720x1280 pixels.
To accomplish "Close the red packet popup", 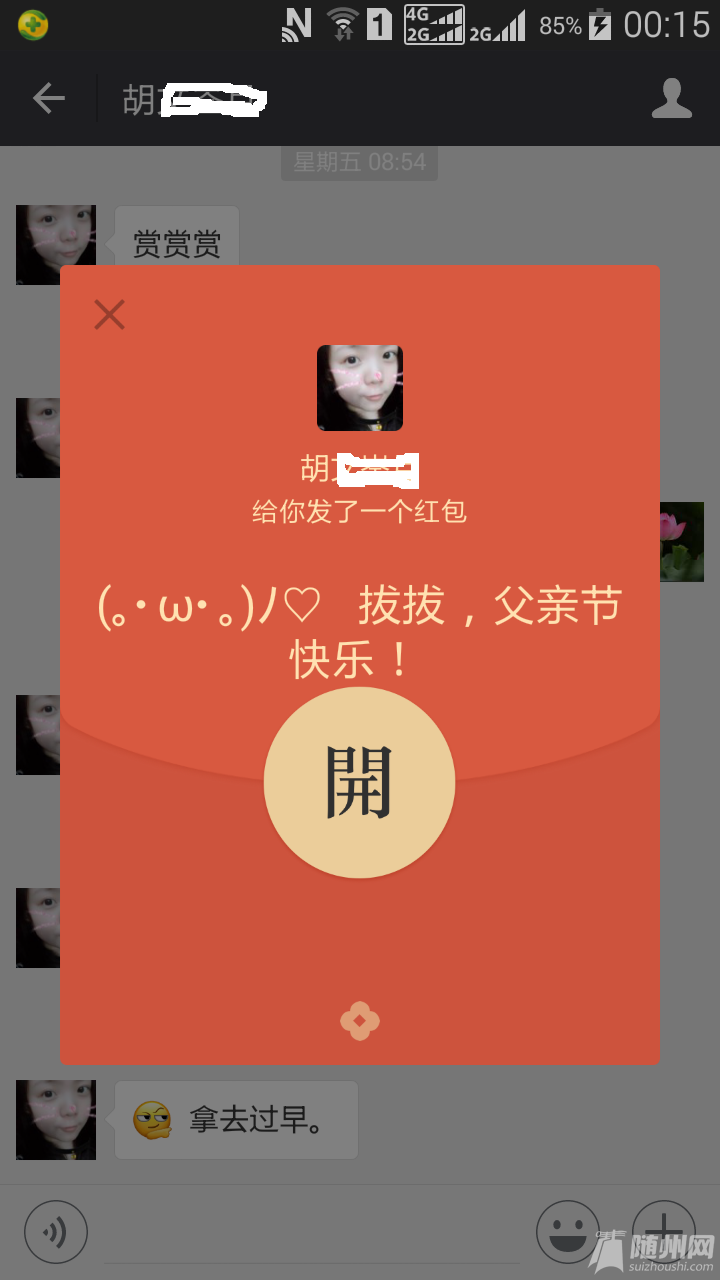I will [109, 314].
